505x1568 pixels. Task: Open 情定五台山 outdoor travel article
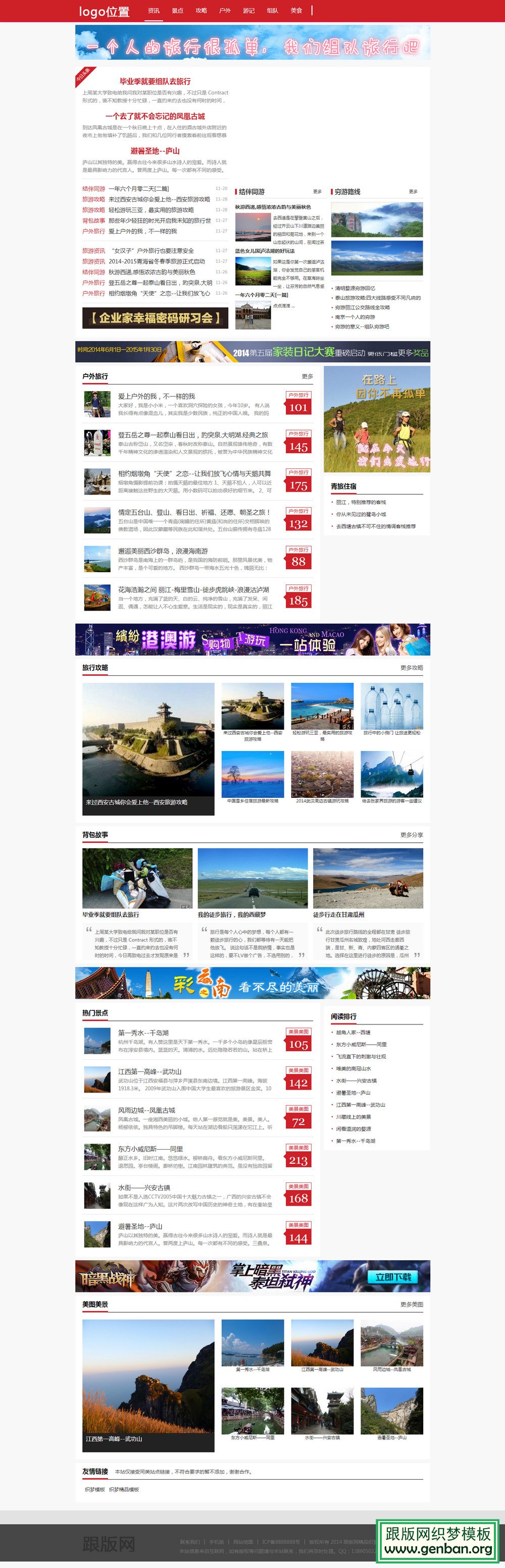point(194,513)
